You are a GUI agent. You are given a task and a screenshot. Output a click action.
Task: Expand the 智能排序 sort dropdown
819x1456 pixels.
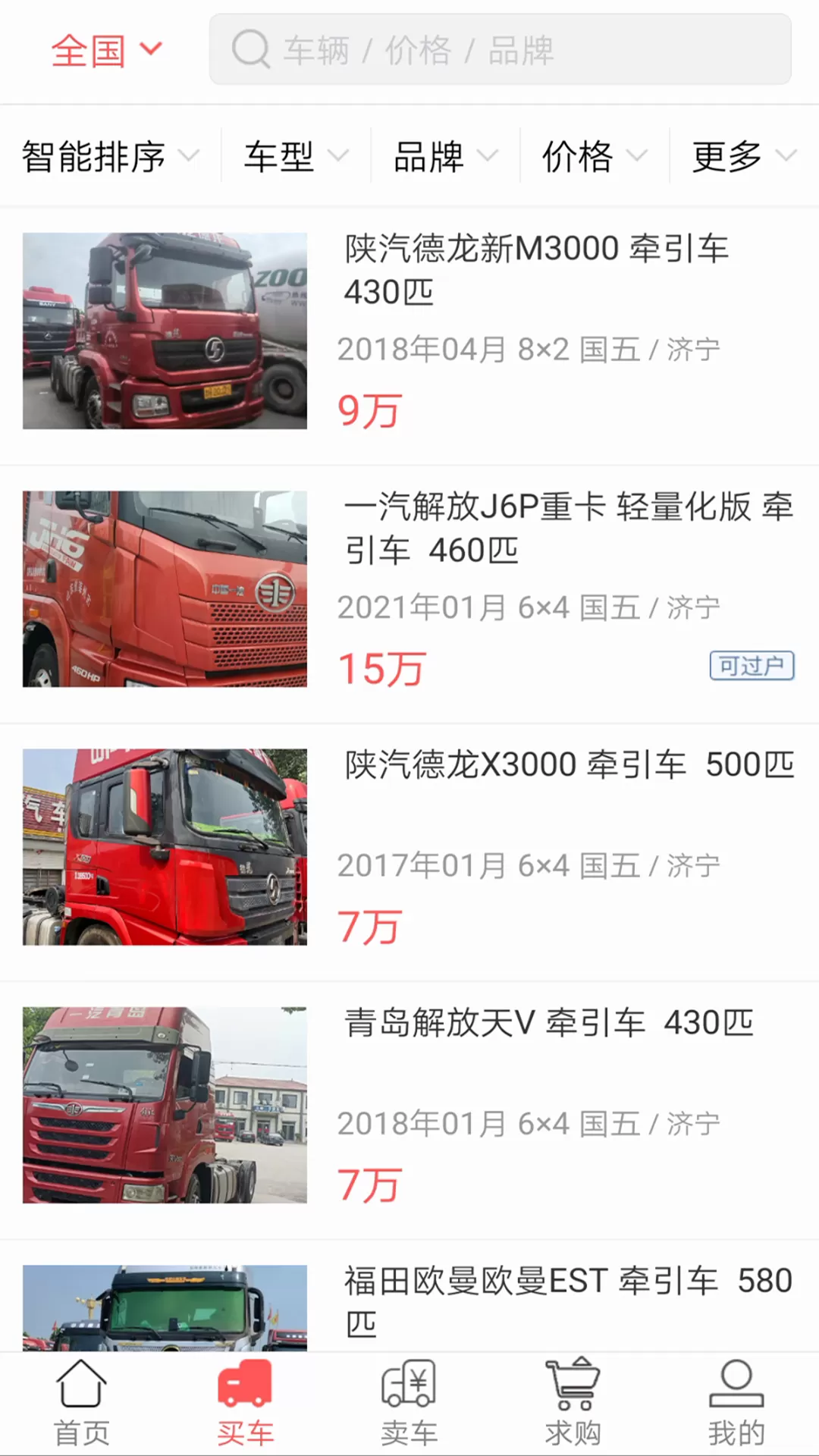click(110, 156)
